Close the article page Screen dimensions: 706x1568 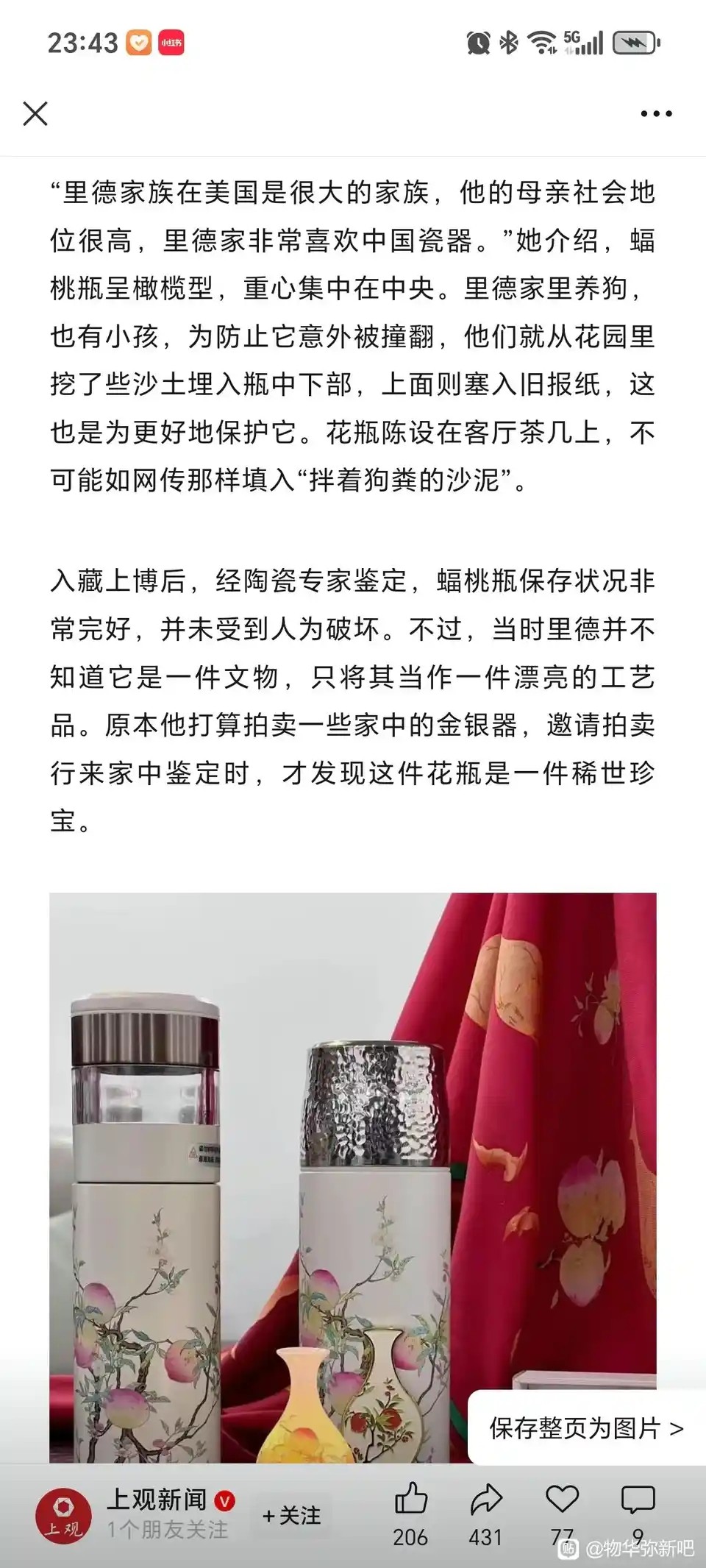point(35,114)
